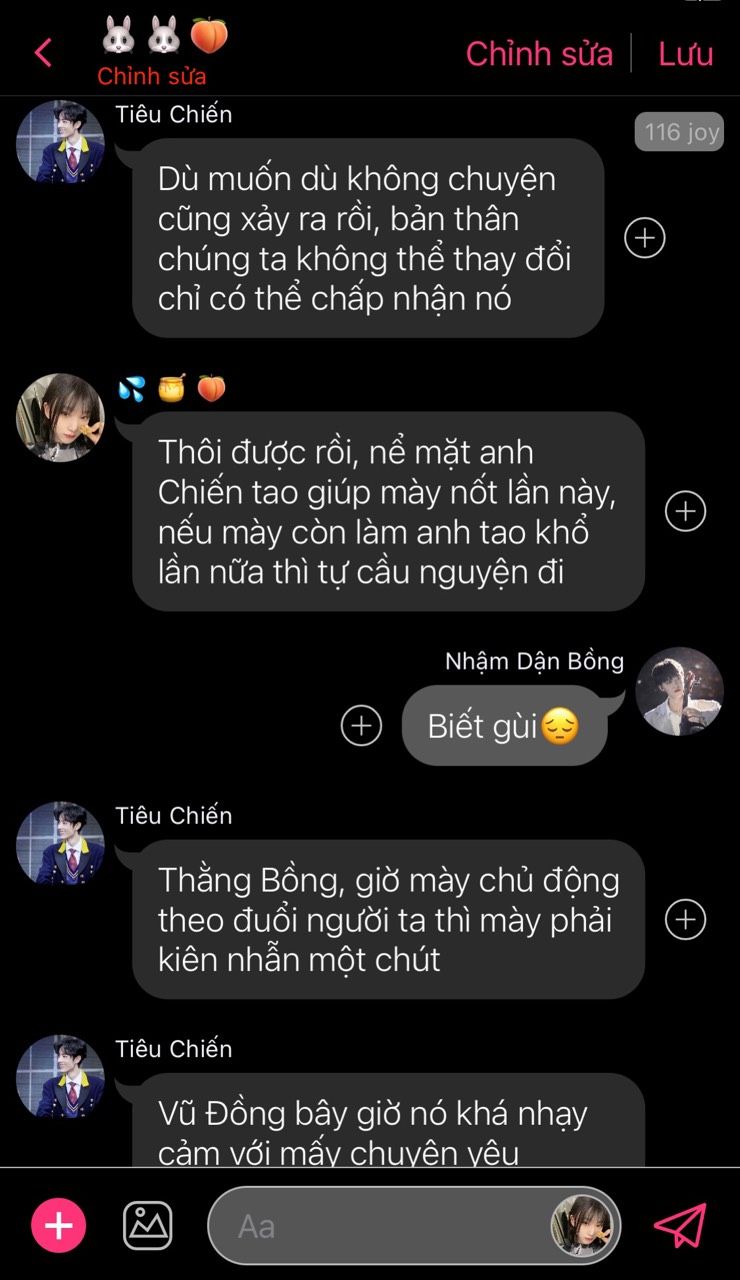Go back using the pink arrow
740x1280 pixels.
(43, 53)
